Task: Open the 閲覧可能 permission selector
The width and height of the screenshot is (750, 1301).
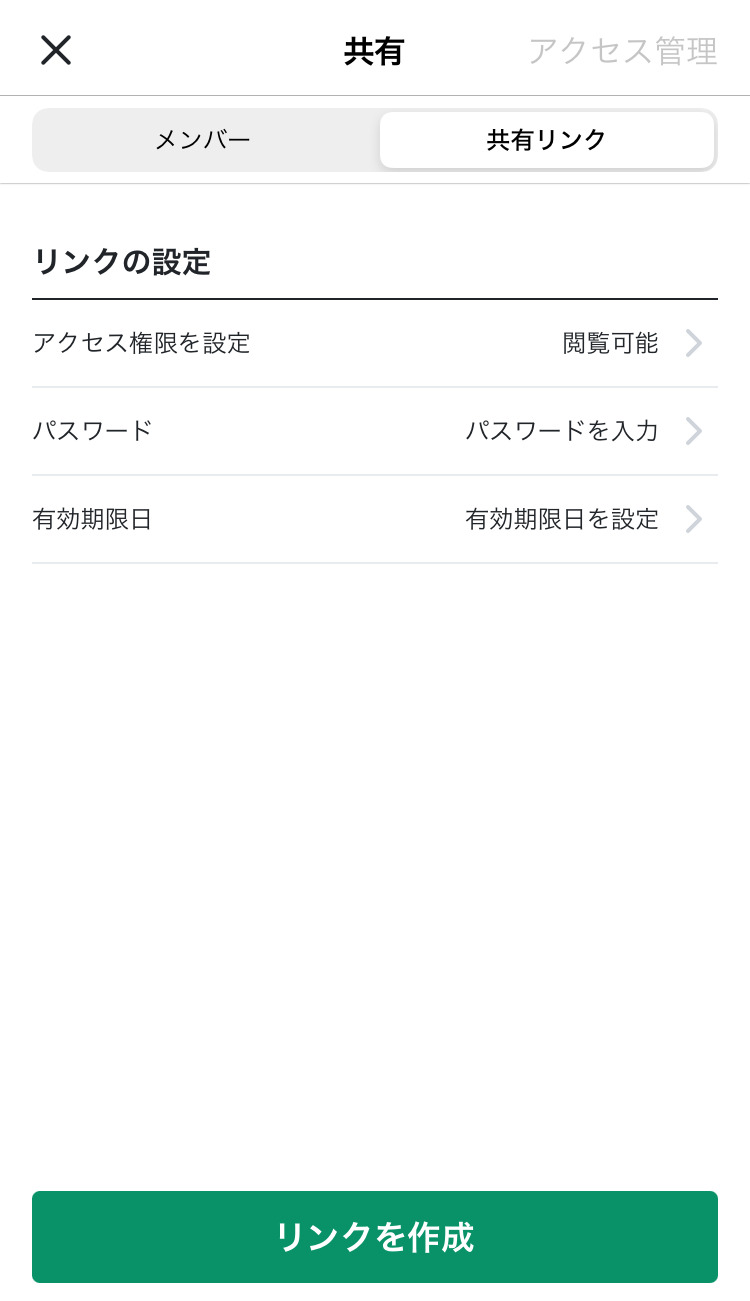Action: coord(608,343)
